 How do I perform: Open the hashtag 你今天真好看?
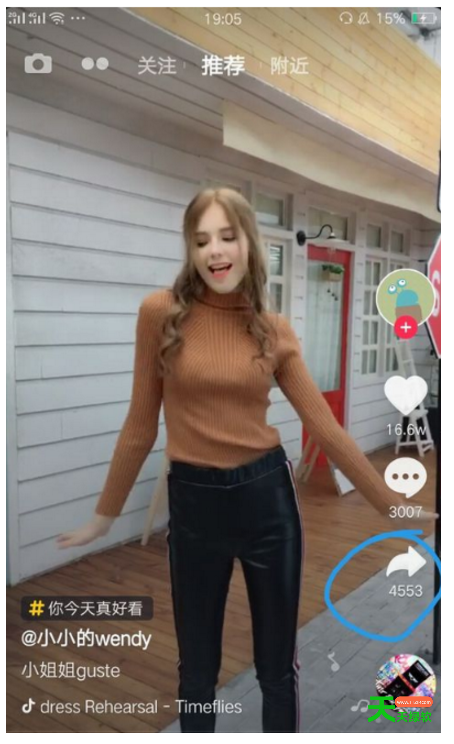click(x=87, y=608)
